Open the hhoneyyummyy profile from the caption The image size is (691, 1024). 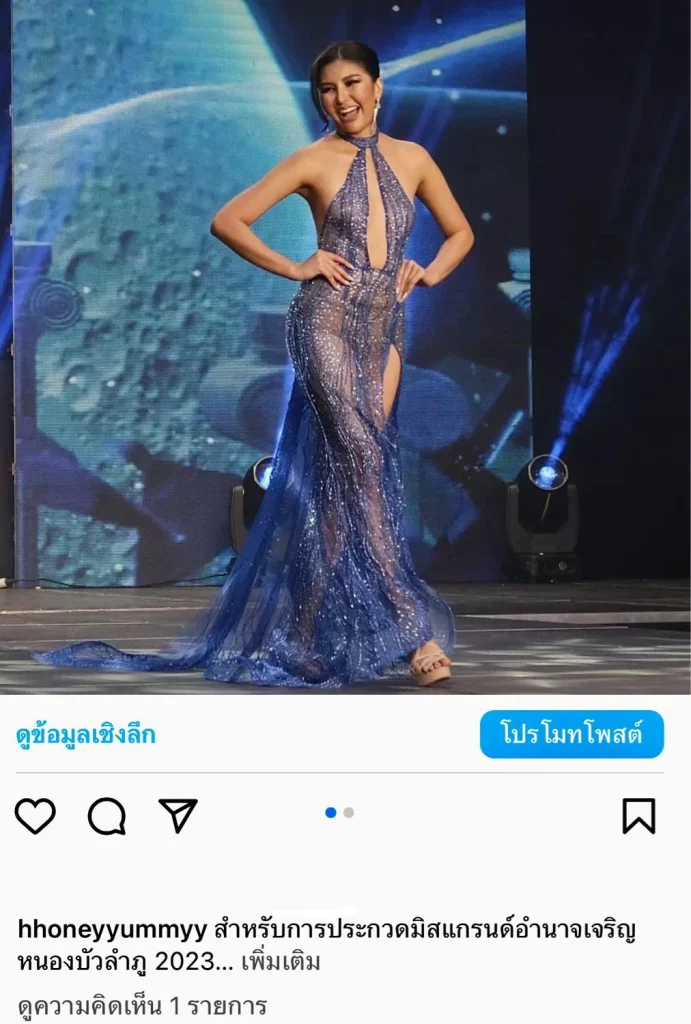click(112, 929)
